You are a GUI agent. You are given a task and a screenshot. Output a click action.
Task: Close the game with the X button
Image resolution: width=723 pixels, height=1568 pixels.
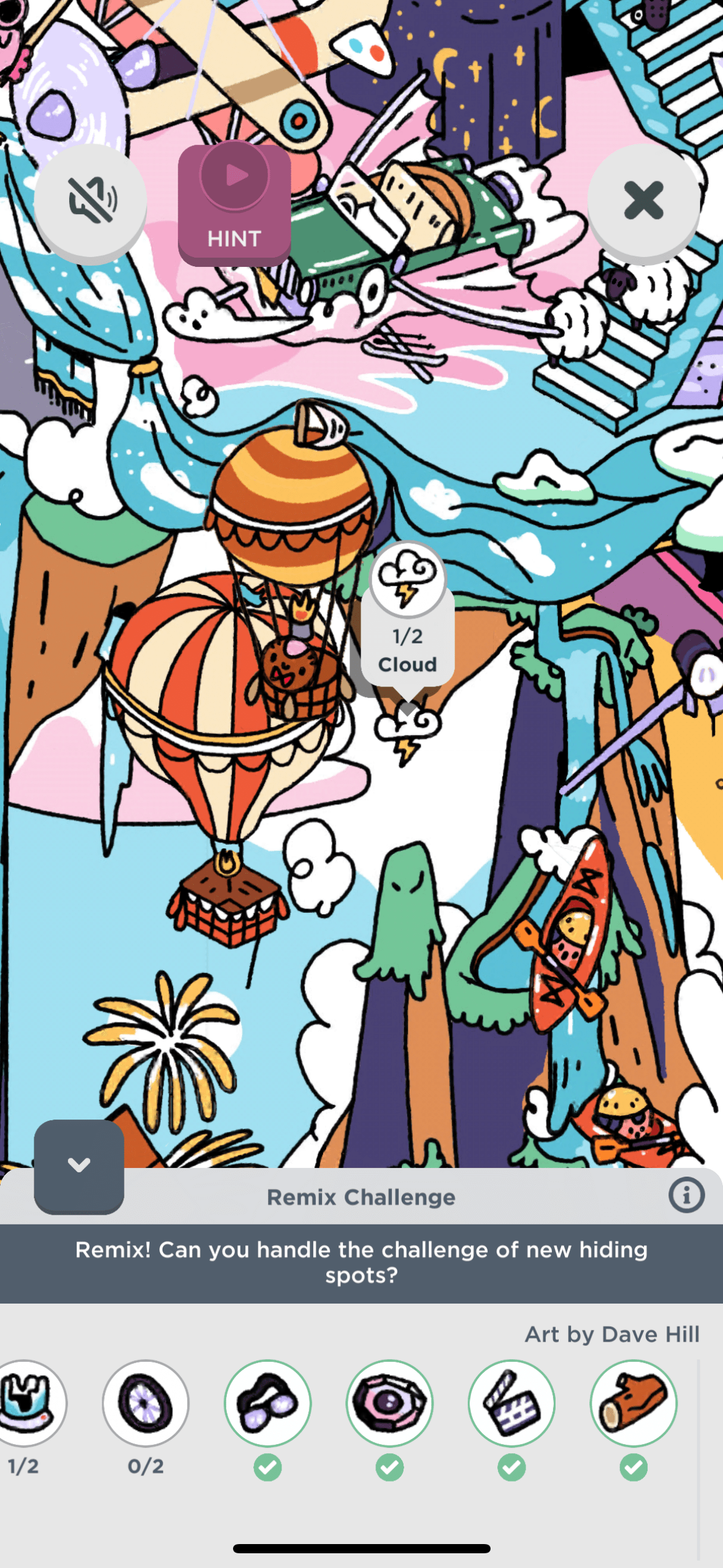(643, 201)
